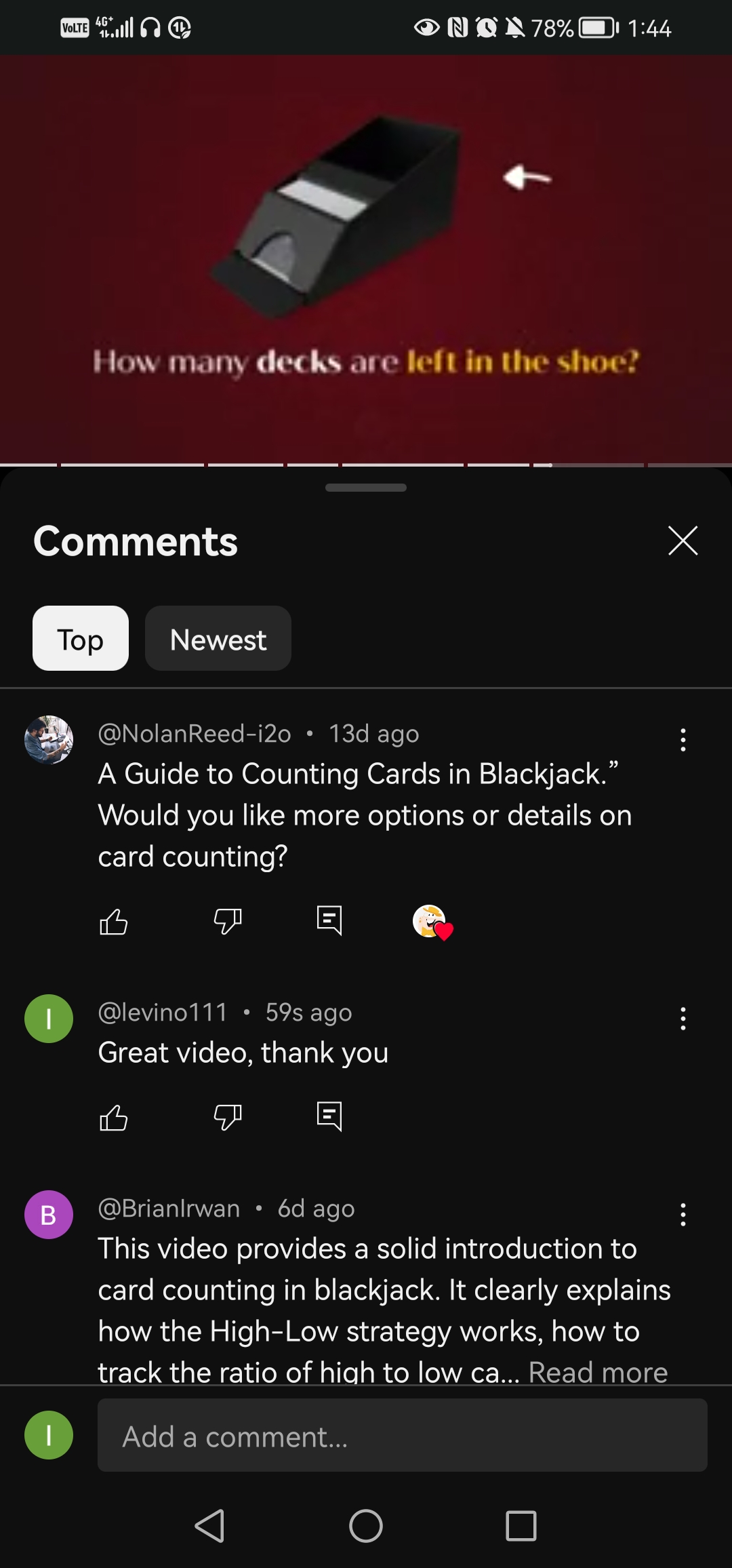Open options menu for @BrianIrwan's comment

click(683, 1214)
